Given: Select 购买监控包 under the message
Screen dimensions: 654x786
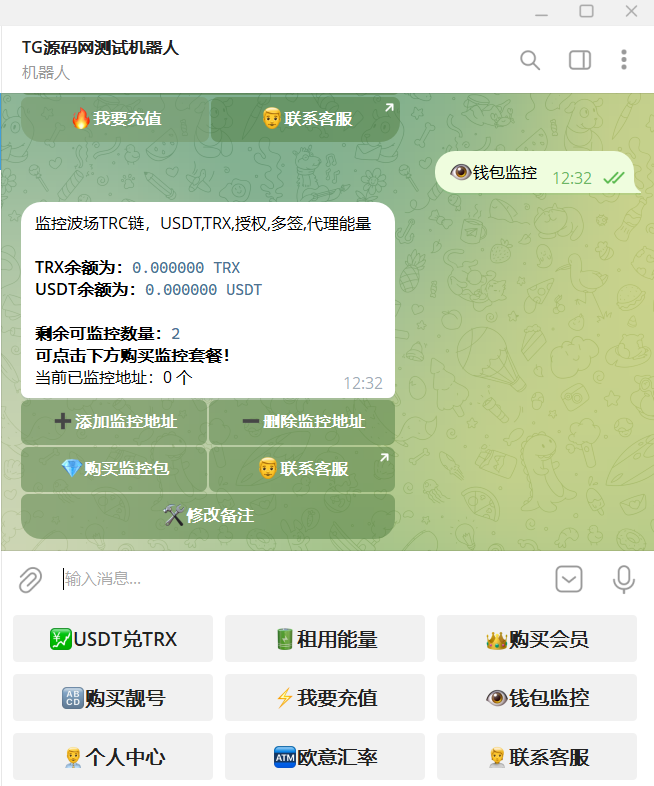Looking at the screenshot, I should pos(114,469).
